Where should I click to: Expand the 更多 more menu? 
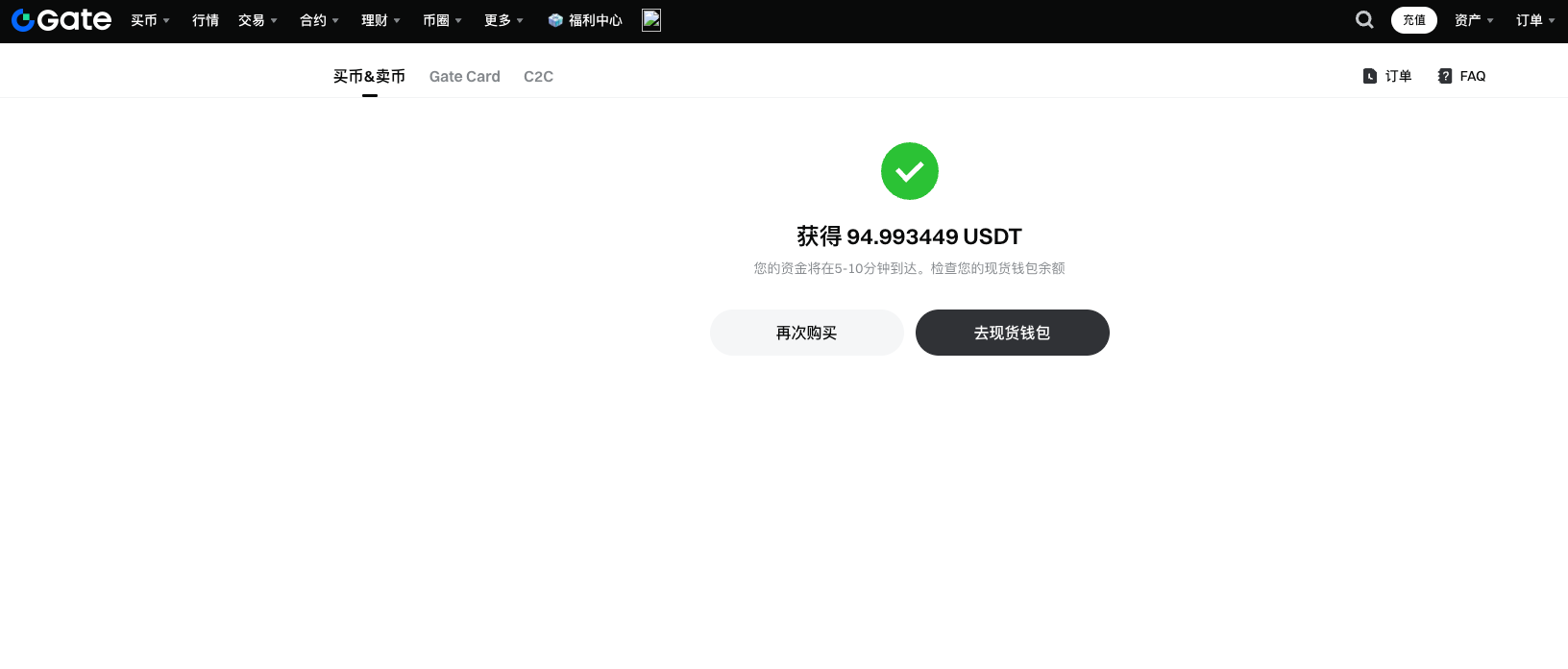tap(503, 20)
